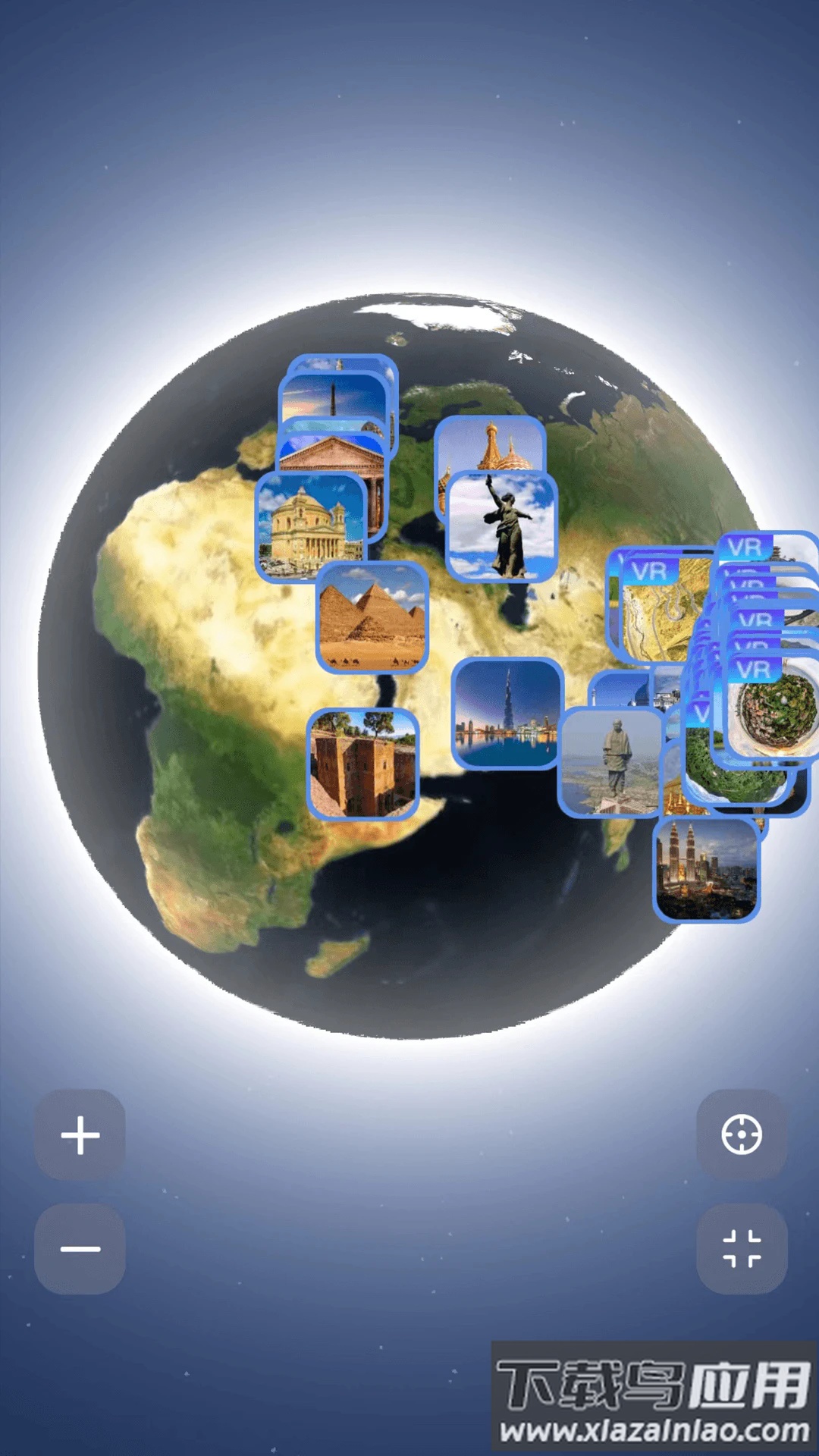819x1456 pixels.
Task: Open the Motherland statue thumbnail
Action: 502,526
